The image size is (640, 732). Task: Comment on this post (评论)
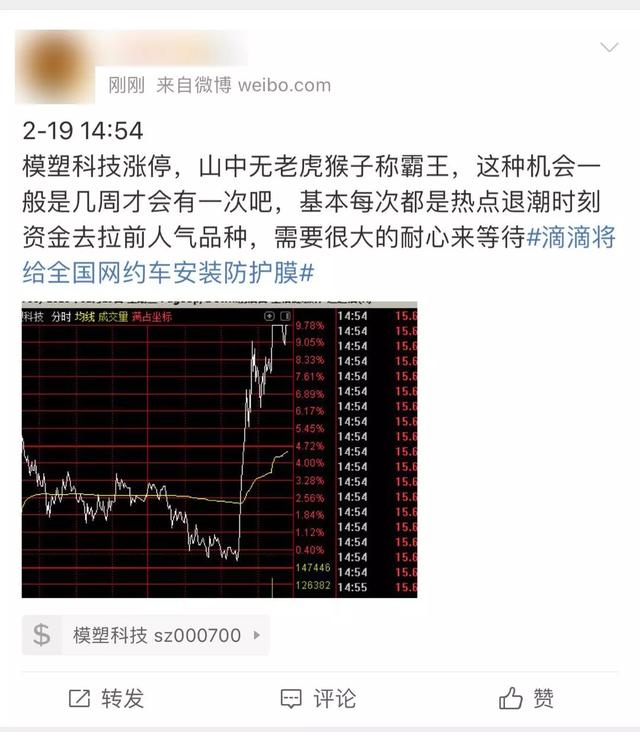click(x=318, y=698)
